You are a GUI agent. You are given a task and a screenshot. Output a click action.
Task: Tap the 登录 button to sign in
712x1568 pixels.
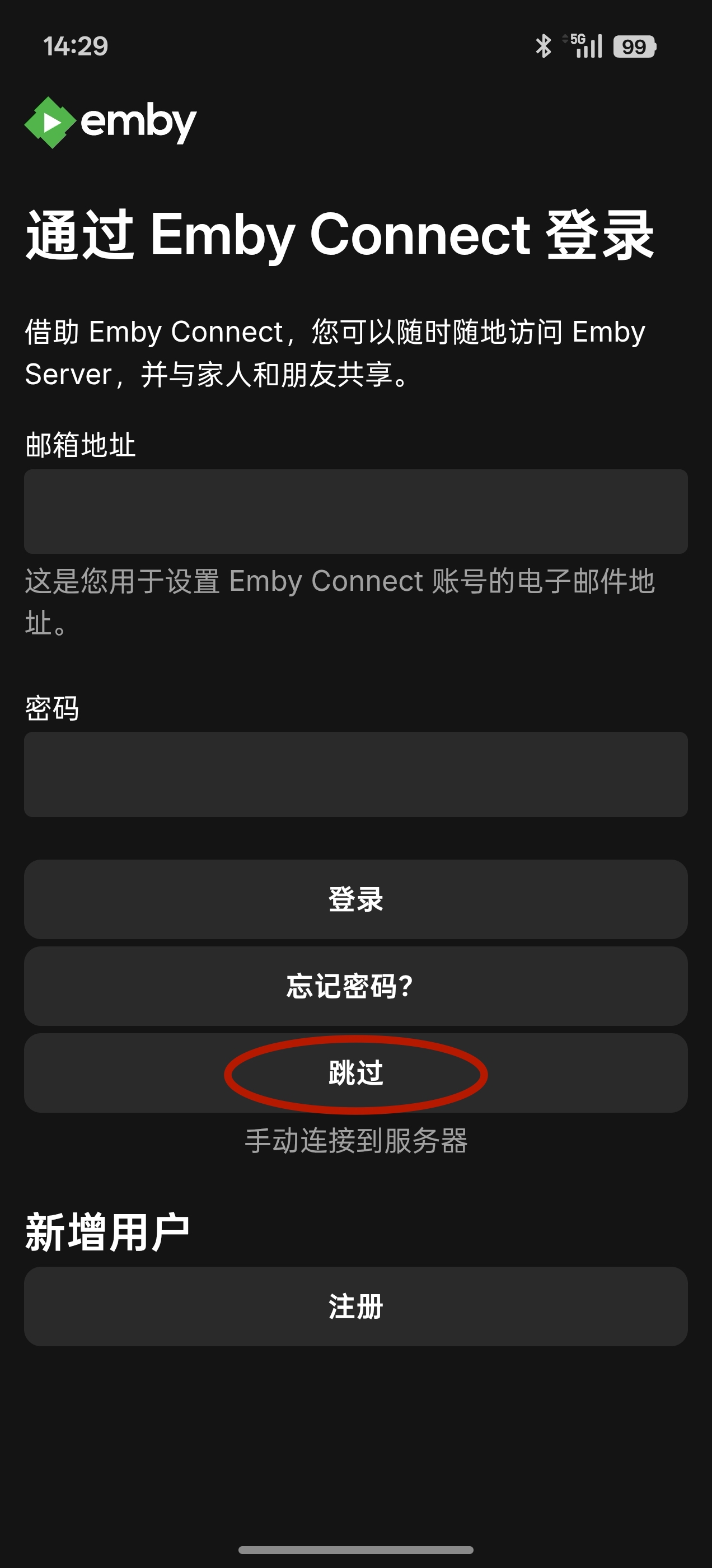356,899
